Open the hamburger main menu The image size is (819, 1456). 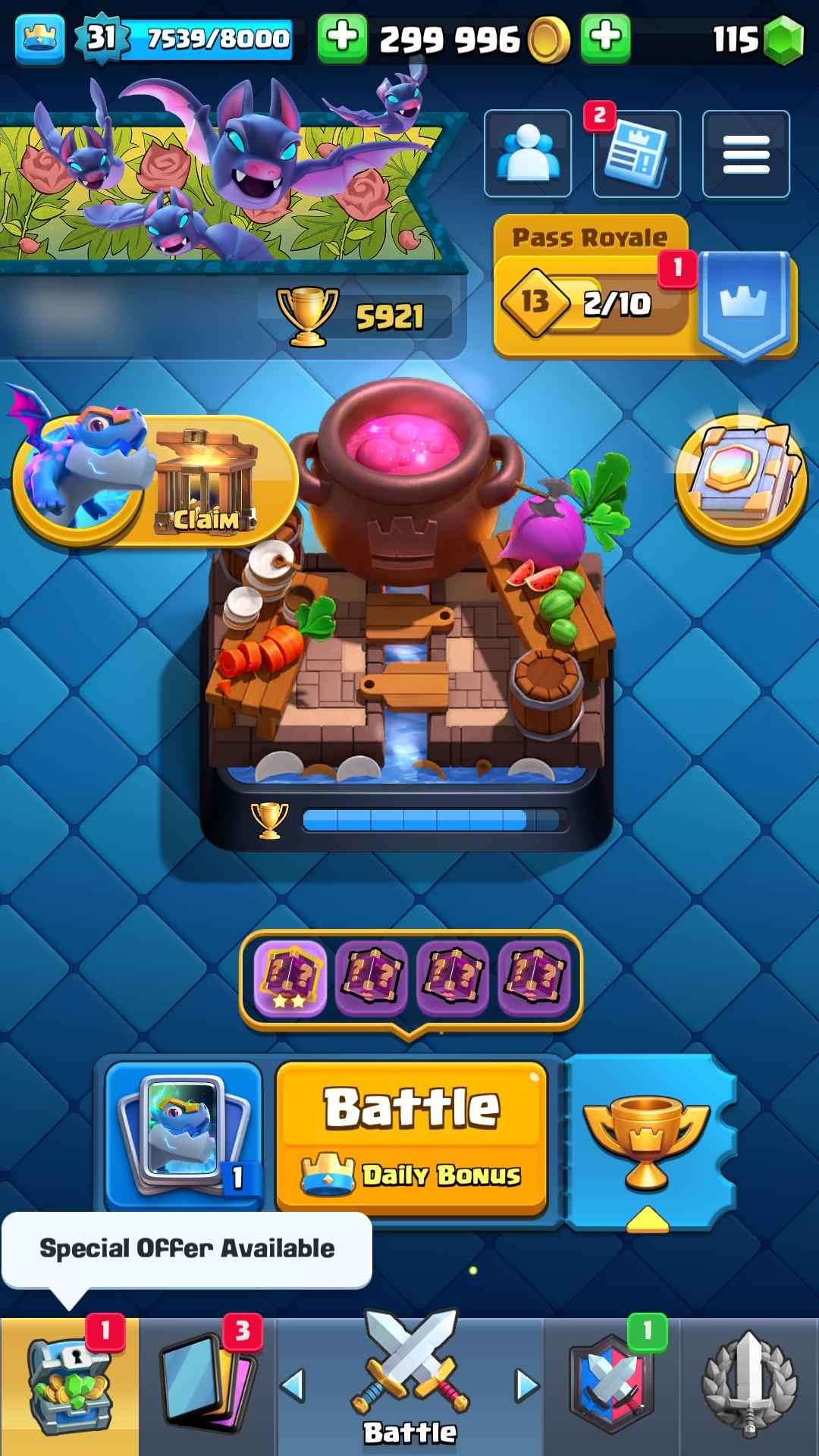(x=746, y=154)
